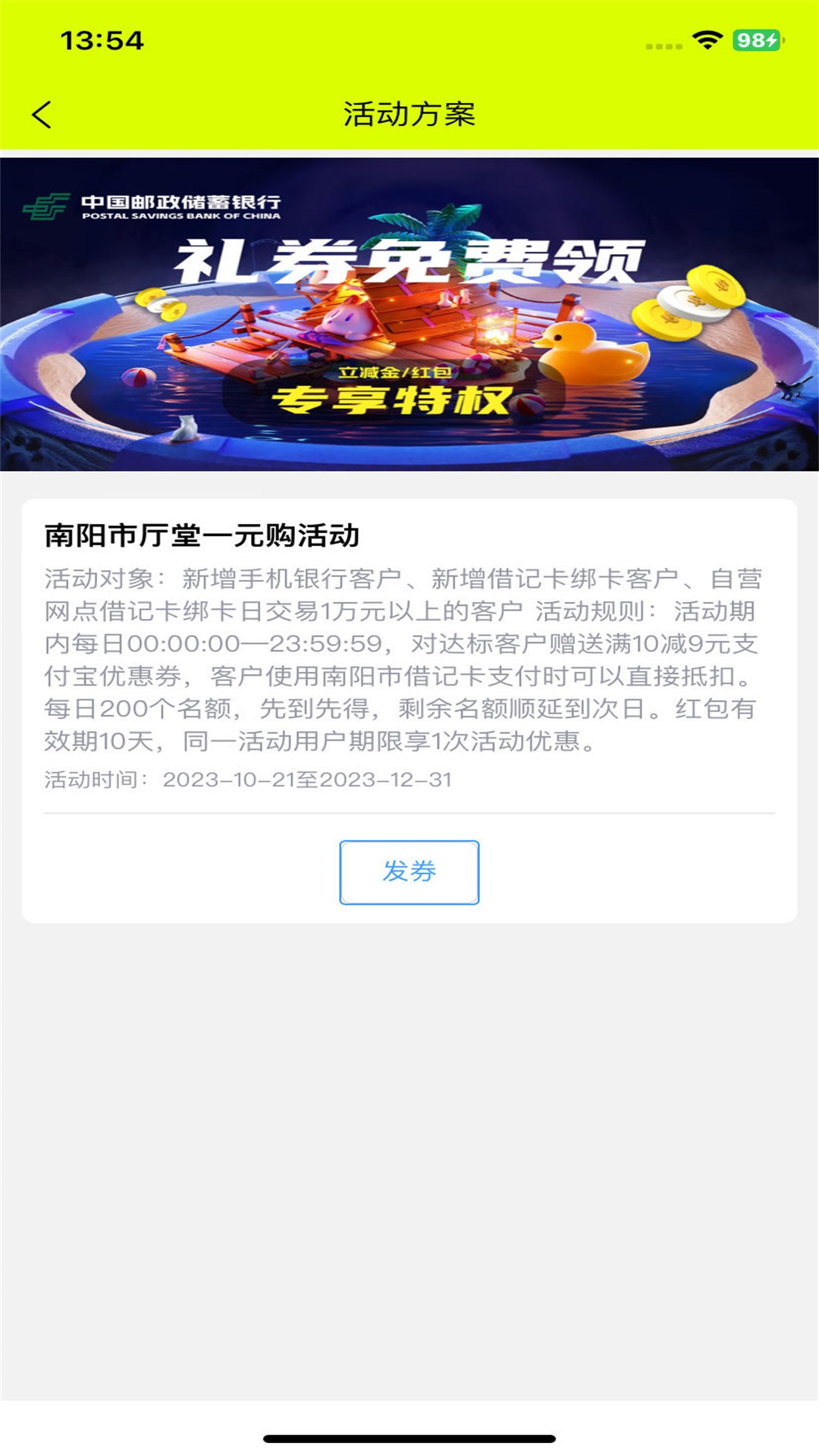This screenshot has width=819, height=1456.
Task: Tap the 发券 button
Action: 409,872
